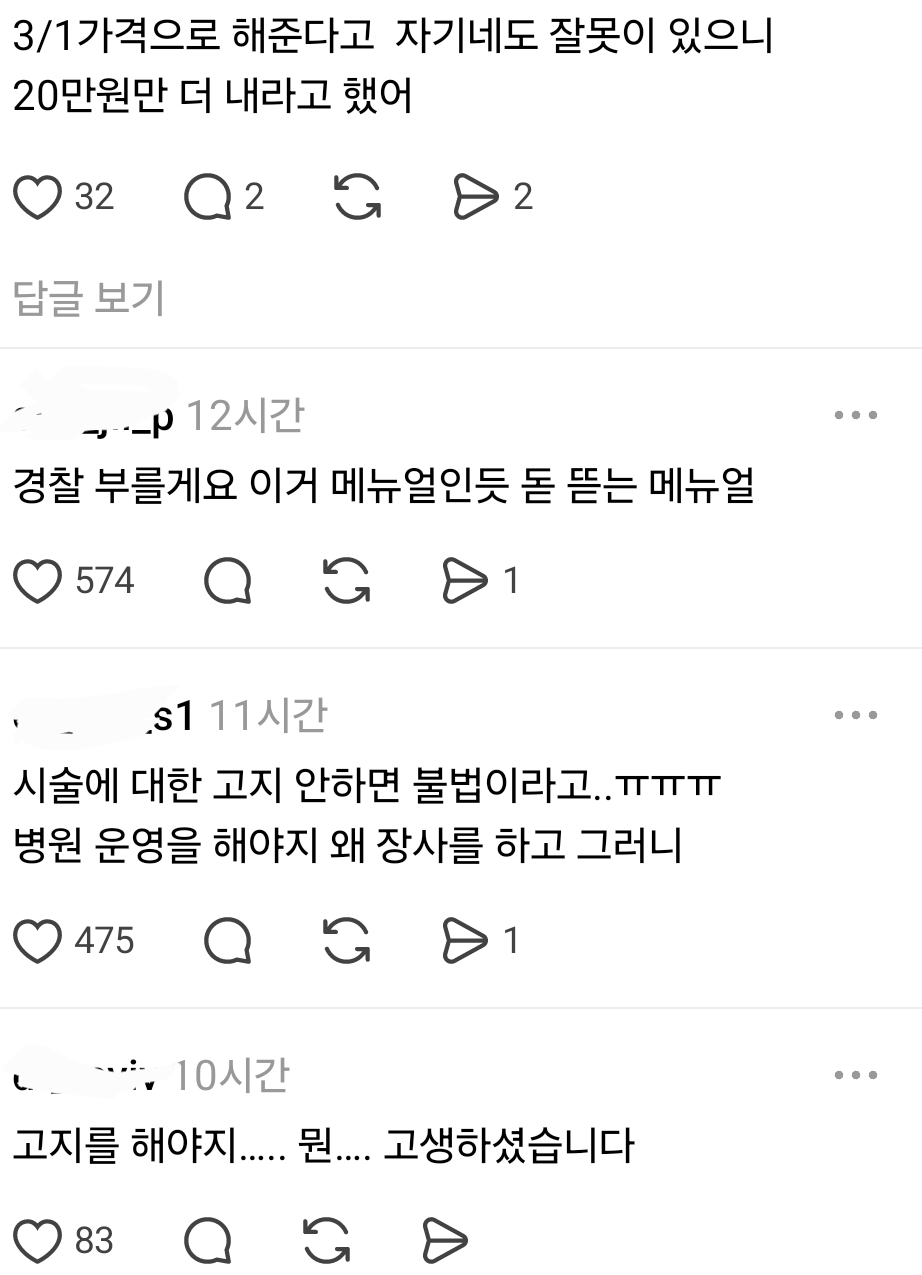Like the comment with 475 likes
The height and width of the screenshot is (1275, 922).
point(38,941)
